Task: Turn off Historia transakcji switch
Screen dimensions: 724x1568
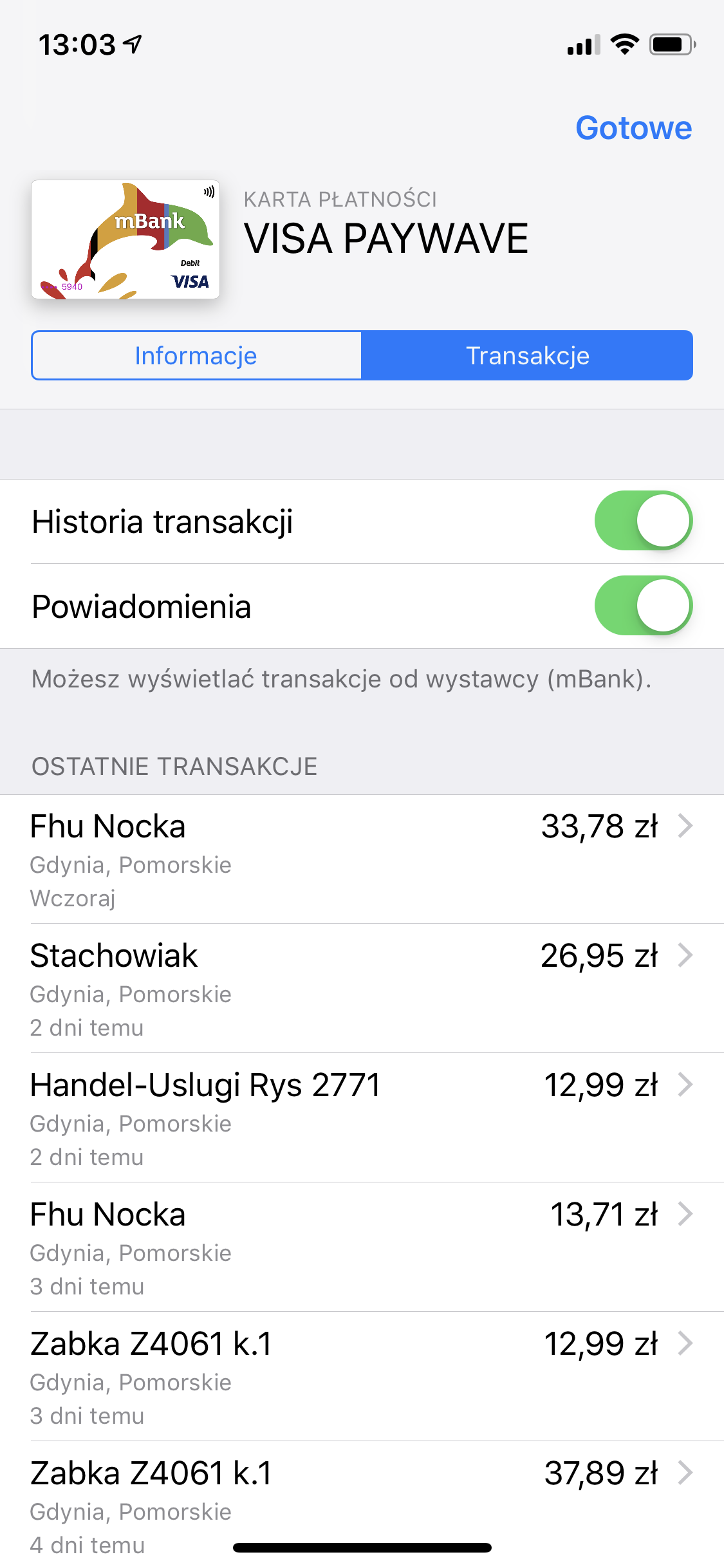Action: 643,521
